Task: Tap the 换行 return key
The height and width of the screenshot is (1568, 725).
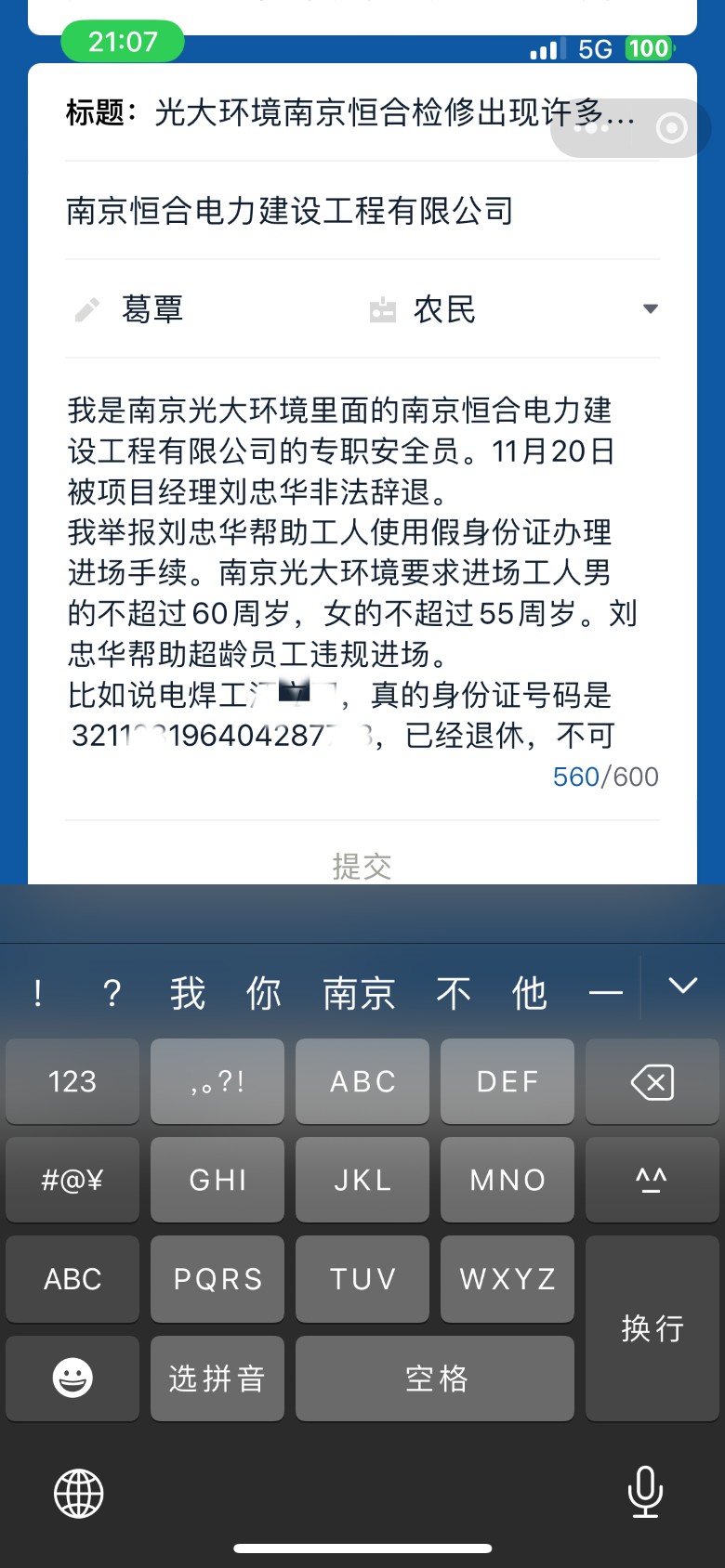Action: 652,1328
